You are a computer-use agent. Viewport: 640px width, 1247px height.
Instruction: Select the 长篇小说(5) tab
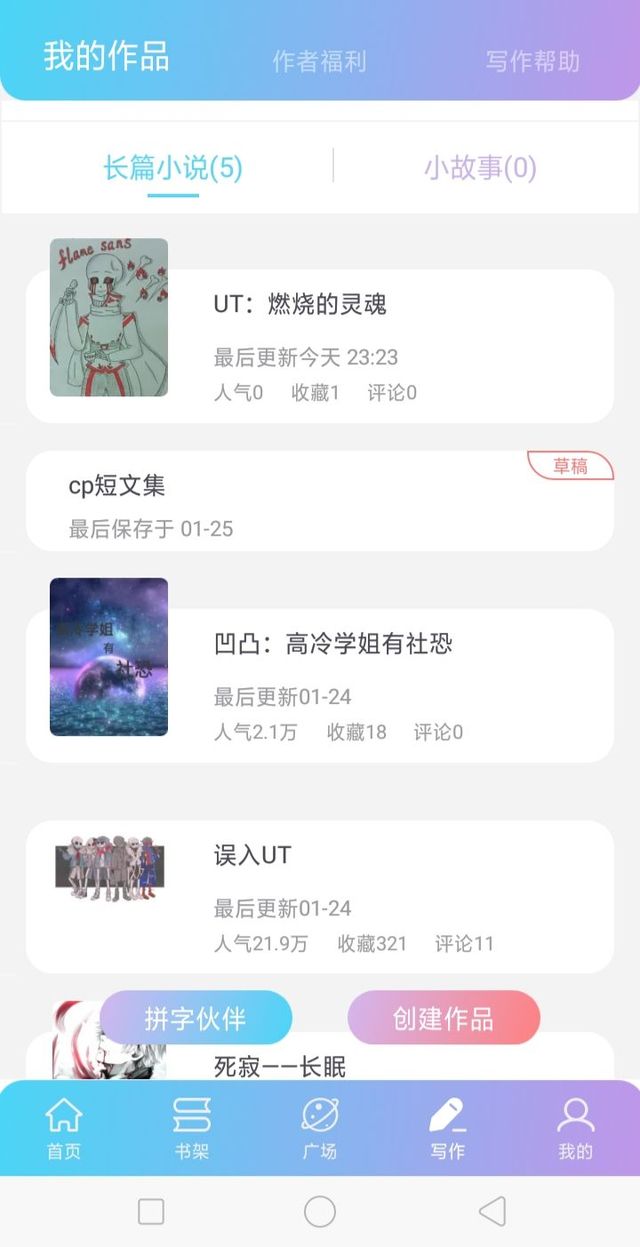tap(173, 167)
